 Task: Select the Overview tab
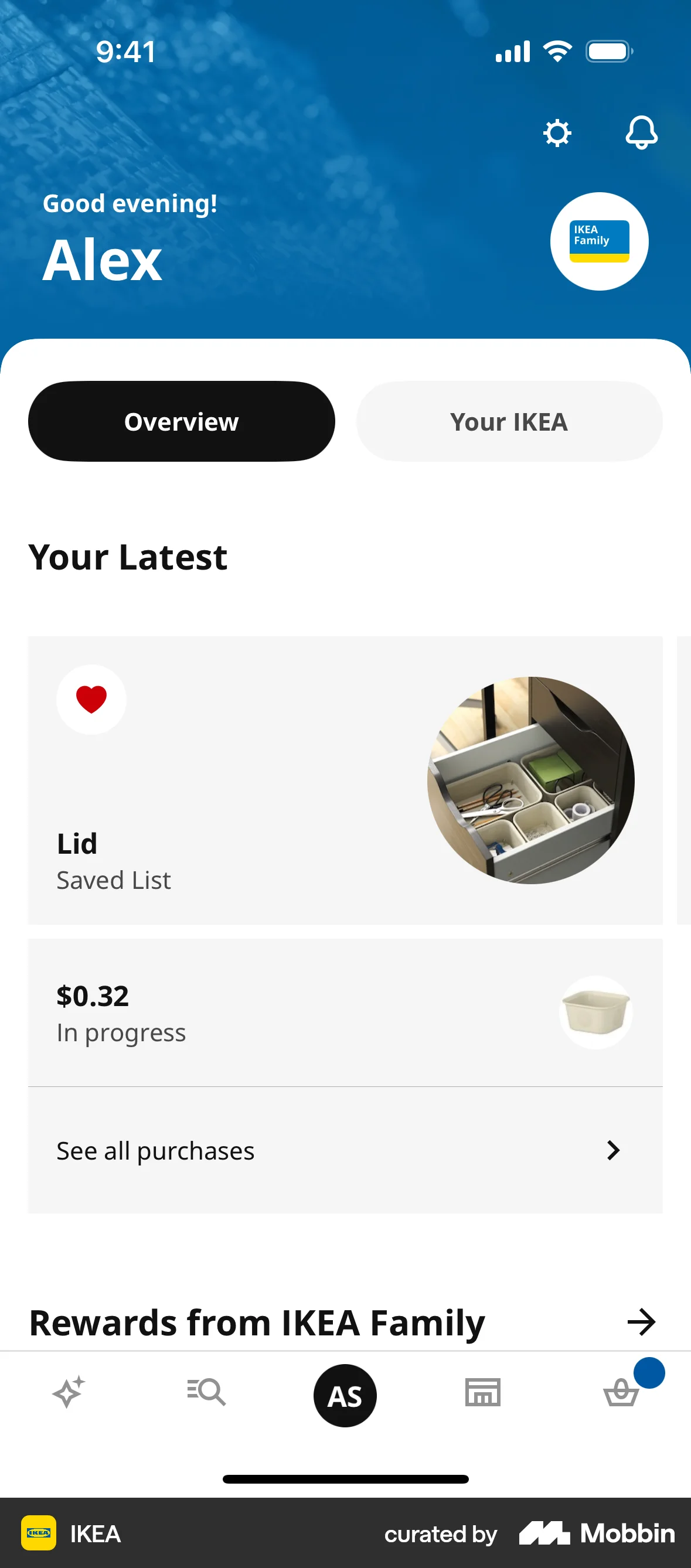[x=182, y=421]
